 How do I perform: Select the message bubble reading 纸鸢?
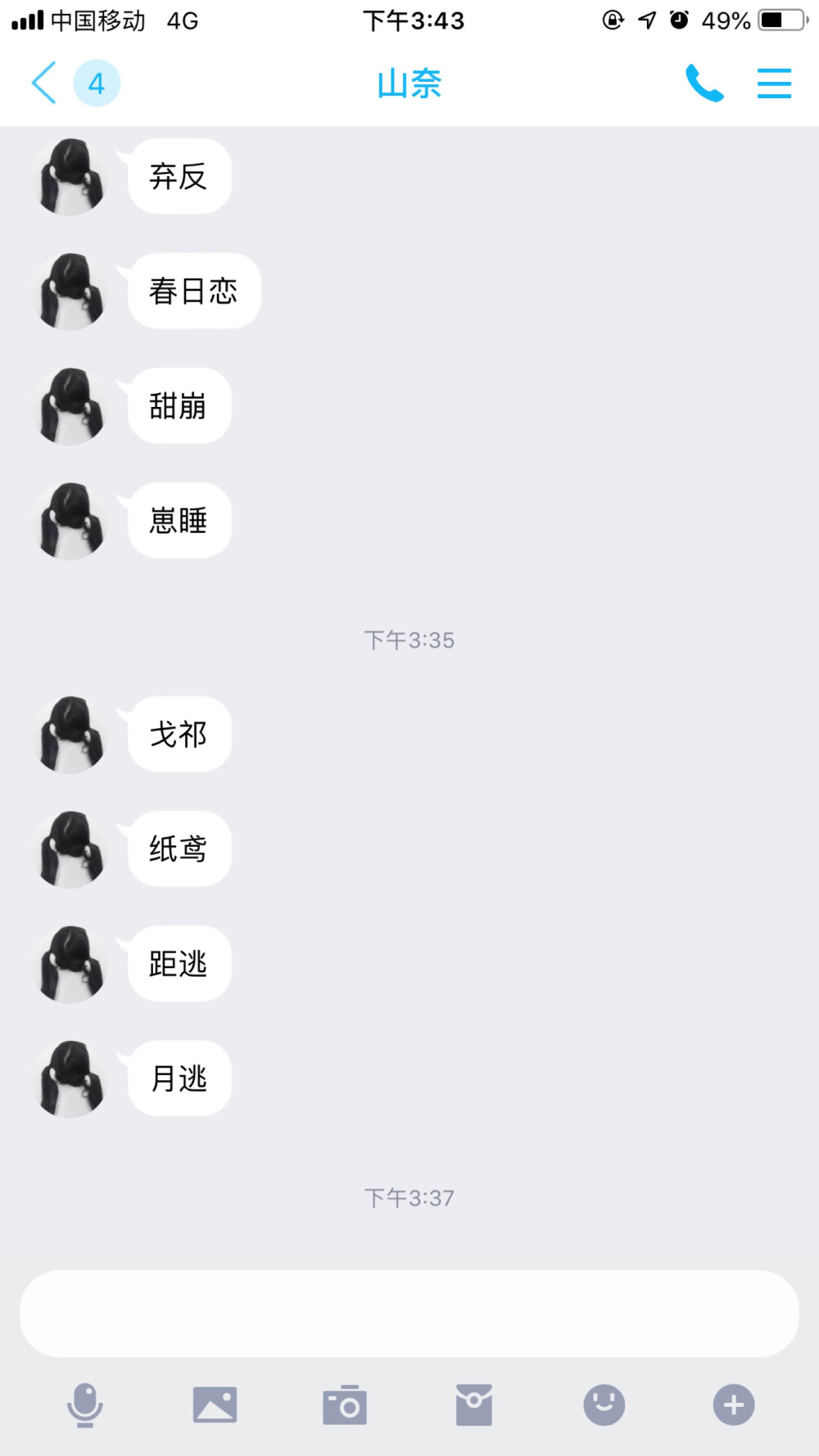[x=179, y=849]
